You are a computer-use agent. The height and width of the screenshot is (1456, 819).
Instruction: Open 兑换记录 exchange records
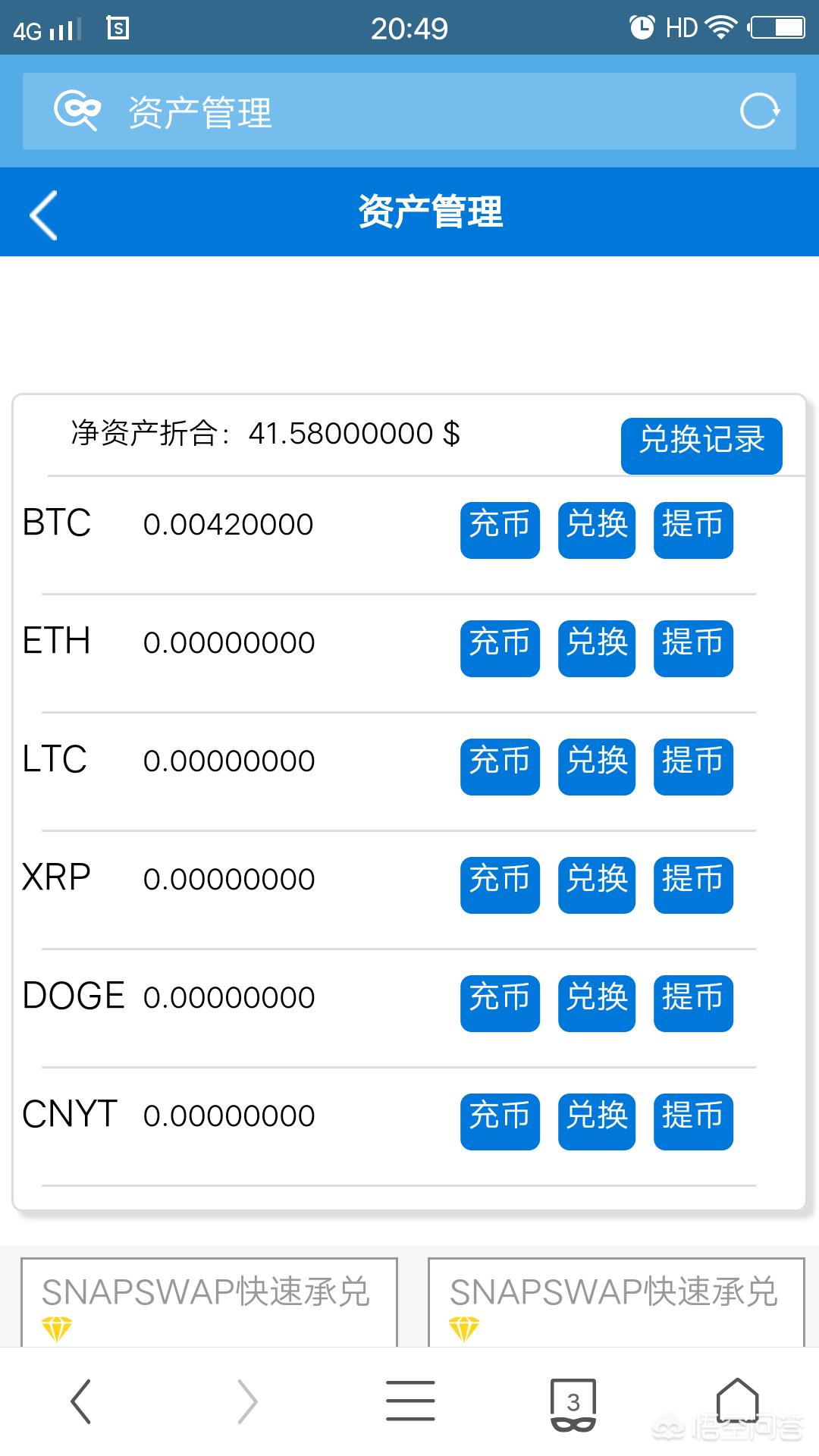pos(701,446)
